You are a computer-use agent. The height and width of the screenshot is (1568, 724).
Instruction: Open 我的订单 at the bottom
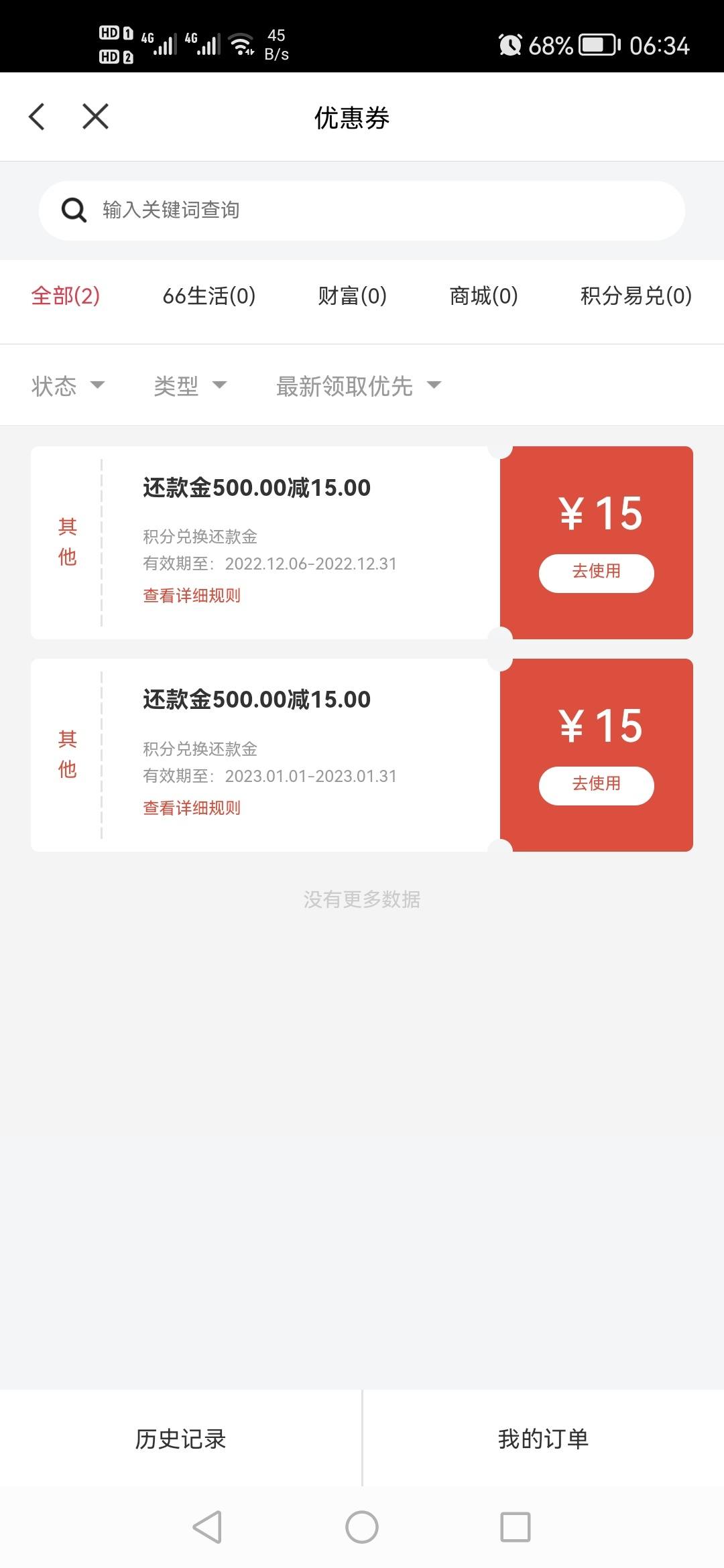[x=544, y=1439]
